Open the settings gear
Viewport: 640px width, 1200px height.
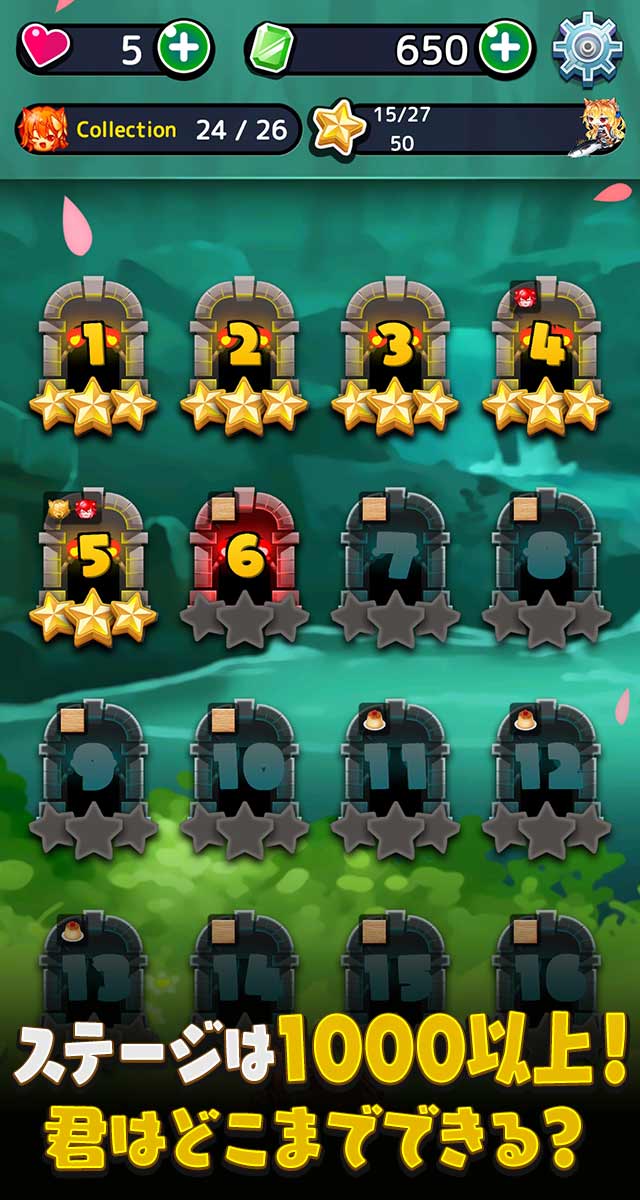pyautogui.click(x=587, y=47)
